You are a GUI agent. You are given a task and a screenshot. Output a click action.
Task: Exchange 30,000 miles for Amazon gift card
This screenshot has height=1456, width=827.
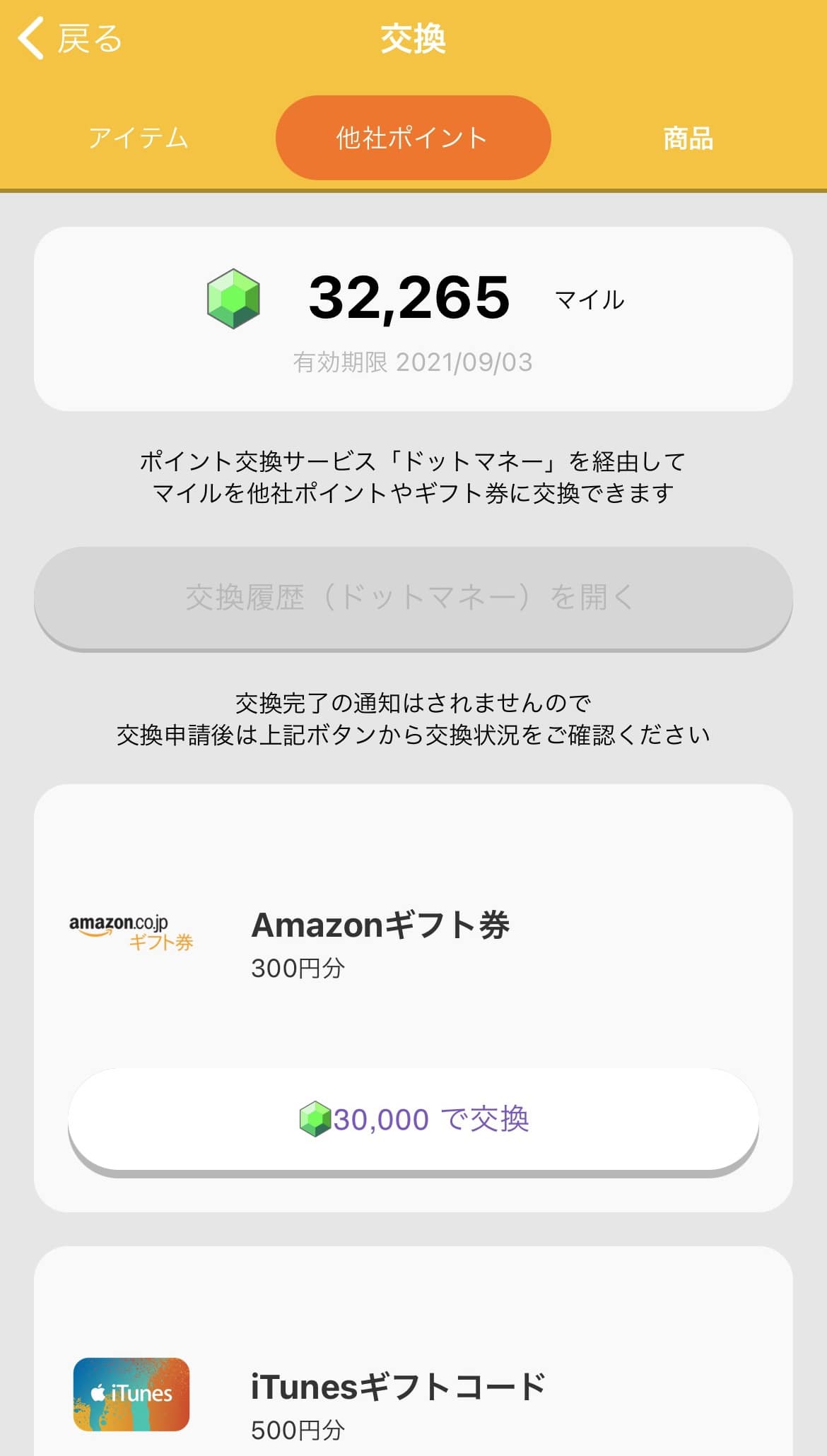413,1121
